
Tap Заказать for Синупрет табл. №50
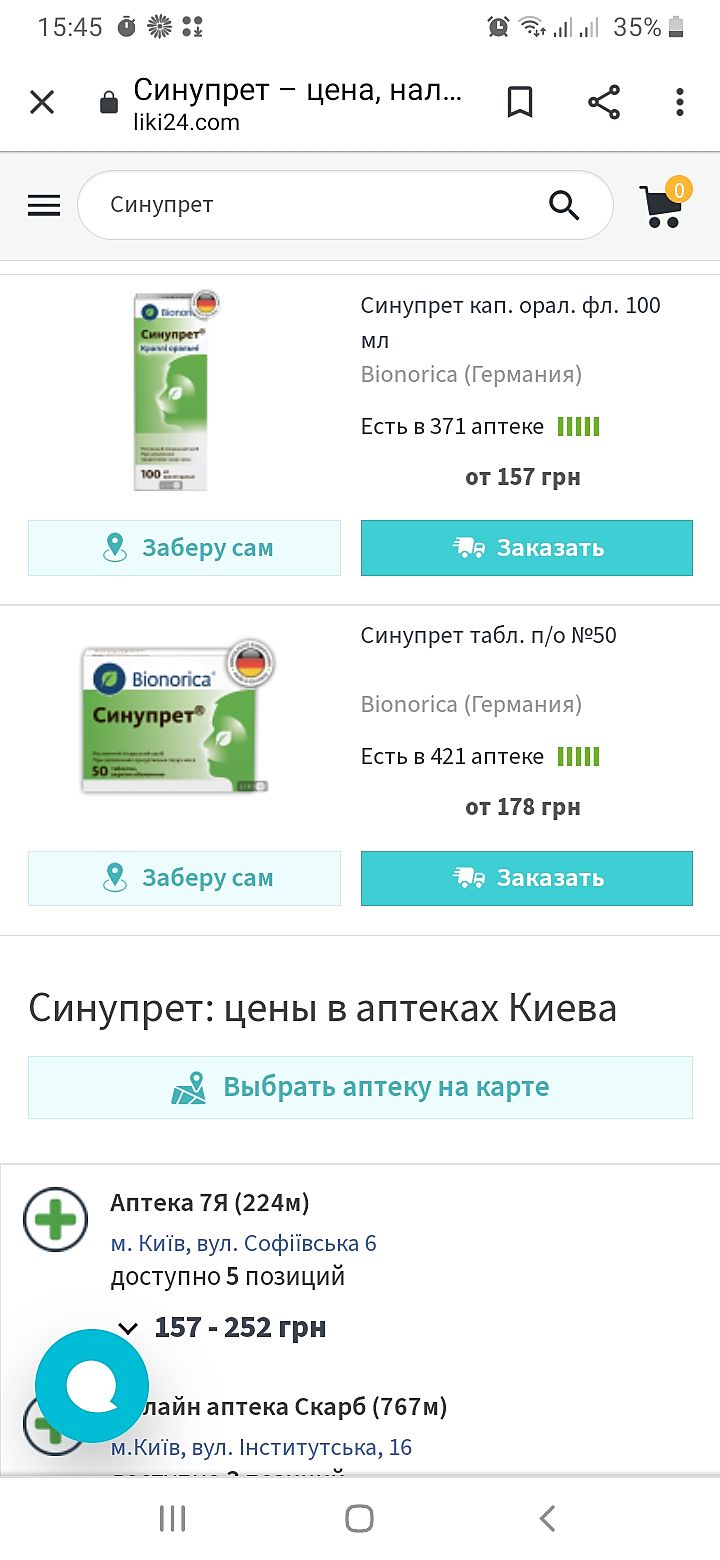[x=526, y=878]
